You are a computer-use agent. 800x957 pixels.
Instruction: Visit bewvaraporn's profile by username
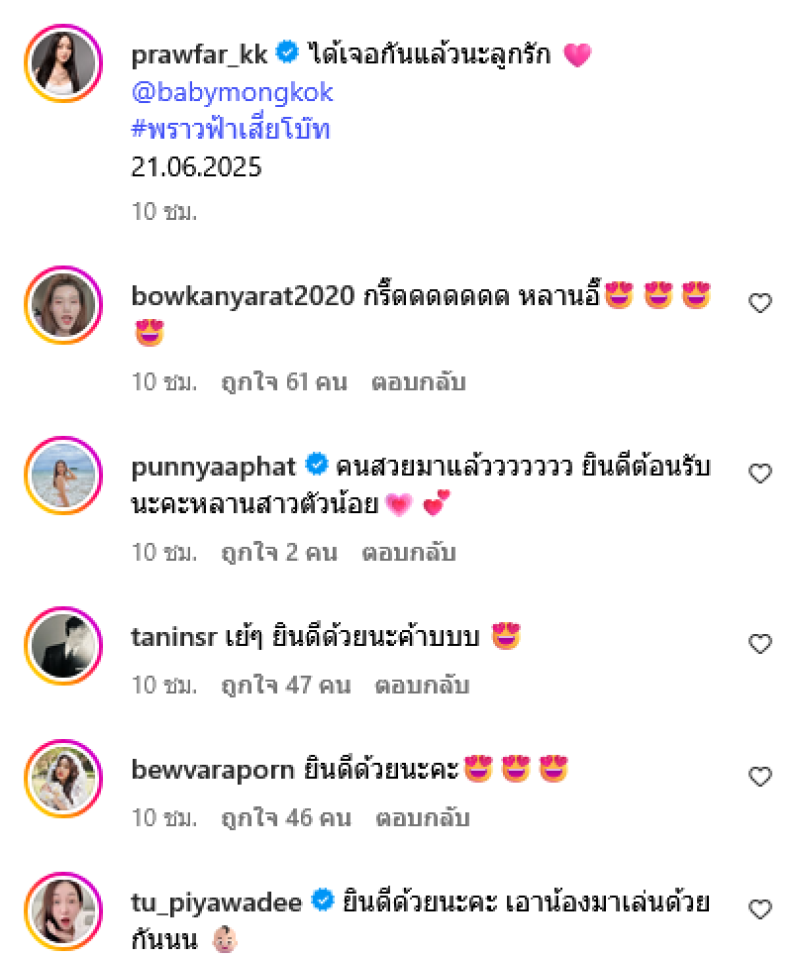tap(213, 770)
